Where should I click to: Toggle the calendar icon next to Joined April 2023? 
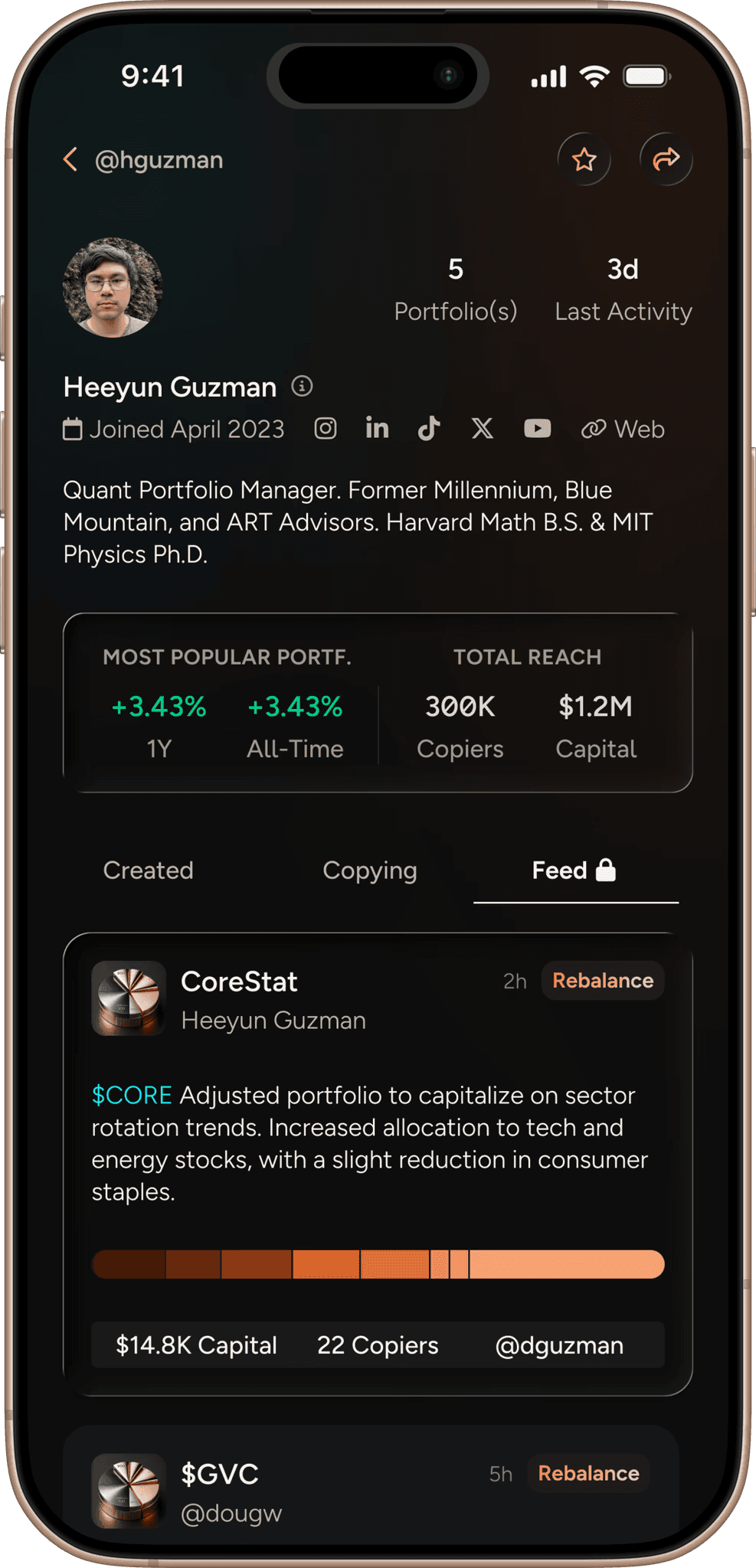(72, 429)
